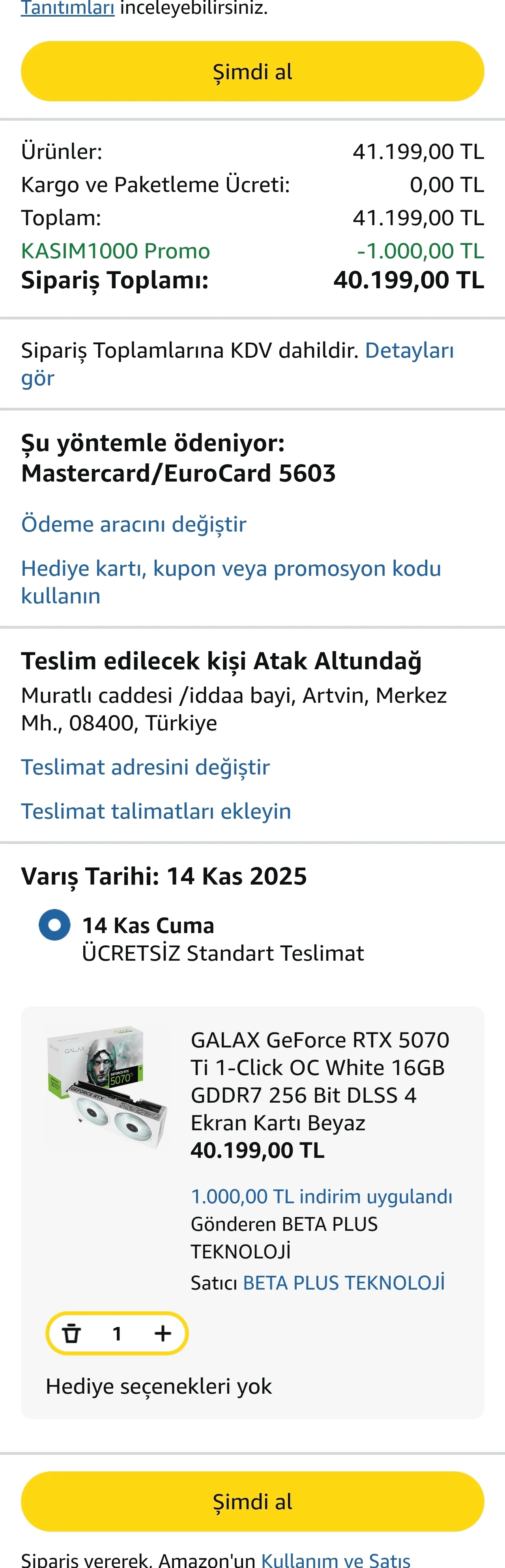Open Hediye kartı, kupon veya promosyon kodu kullanın
The width and height of the screenshot is (505, 1568).
(231, 581)
